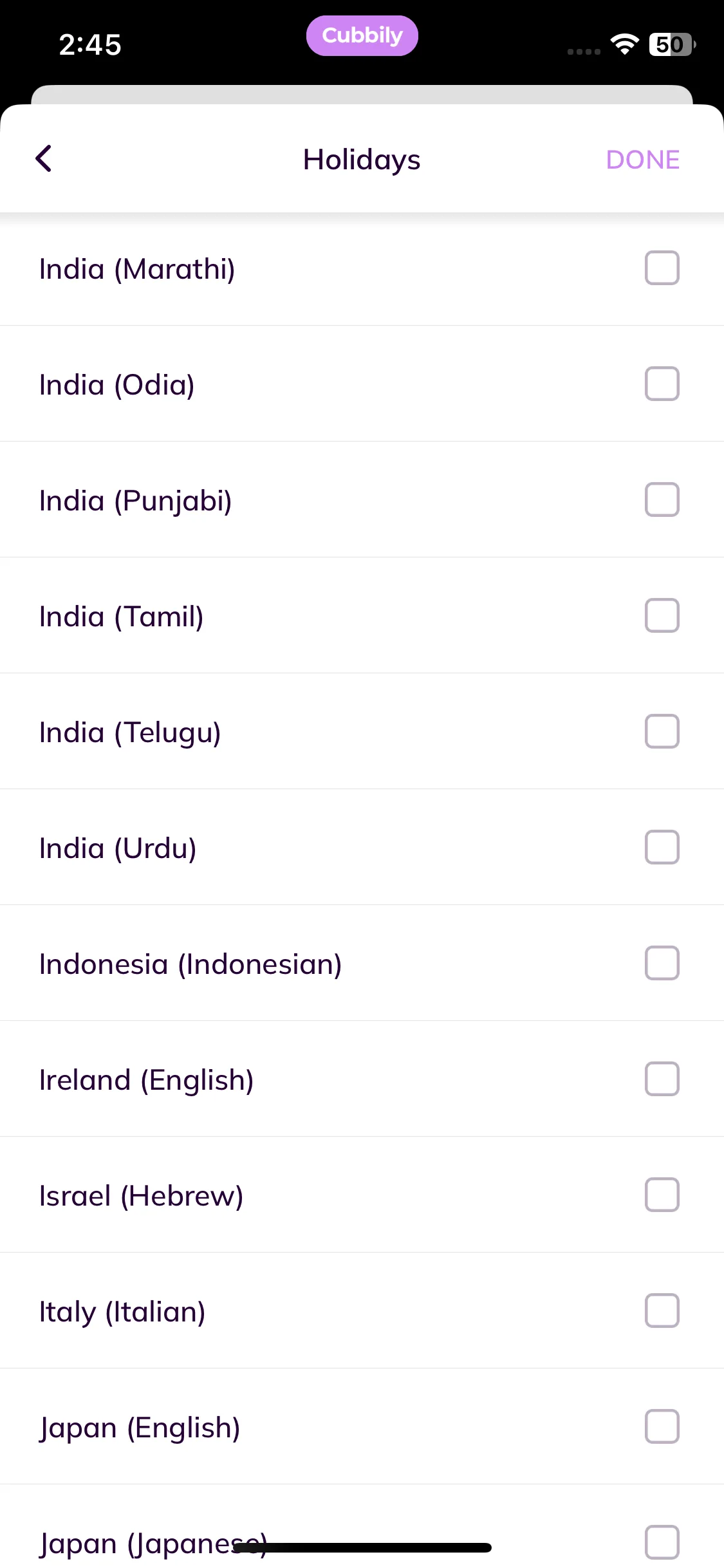Check the India (Marathi) holidays box
This screenshot has height=1568, width=724.
tap(662, 268)
